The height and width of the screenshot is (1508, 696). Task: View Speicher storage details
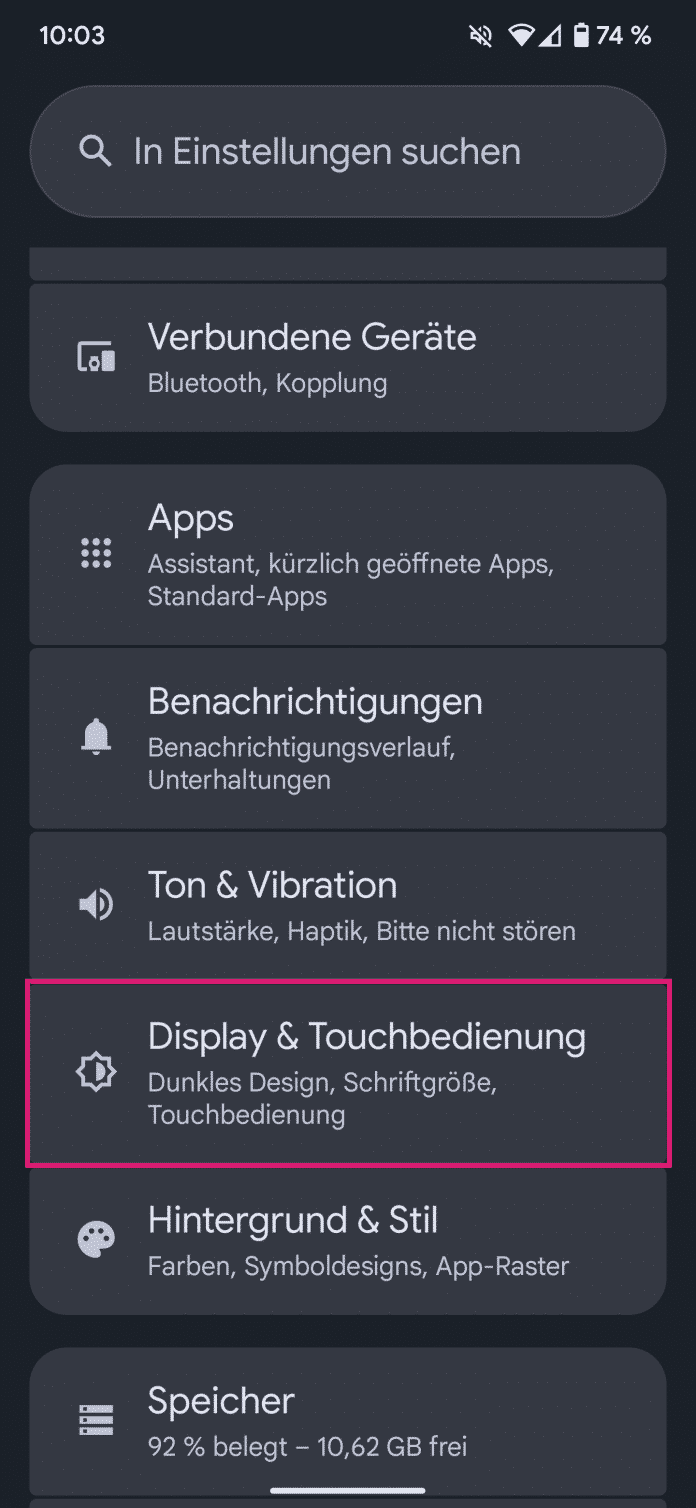[347, 1420]
